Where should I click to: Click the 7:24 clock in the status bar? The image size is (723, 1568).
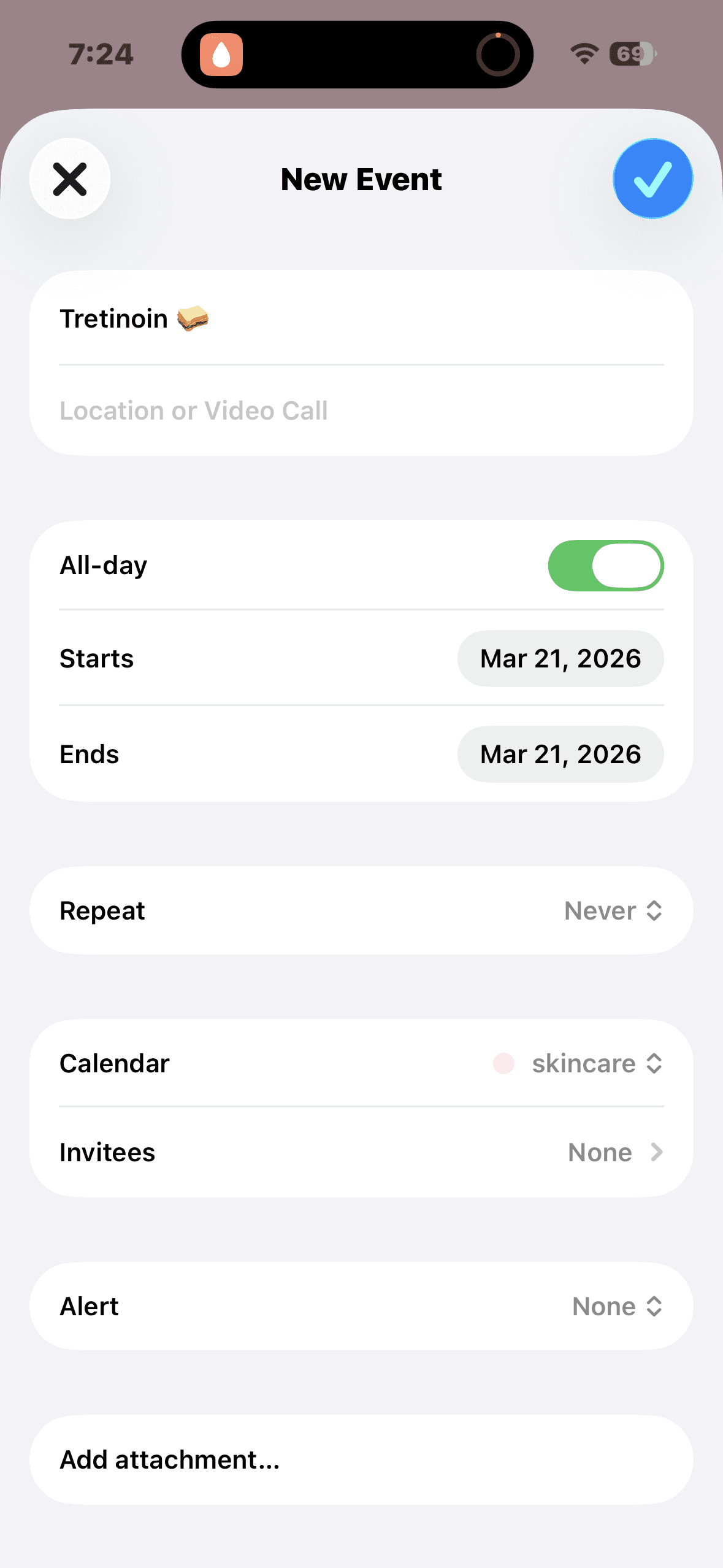coord(101,54)
